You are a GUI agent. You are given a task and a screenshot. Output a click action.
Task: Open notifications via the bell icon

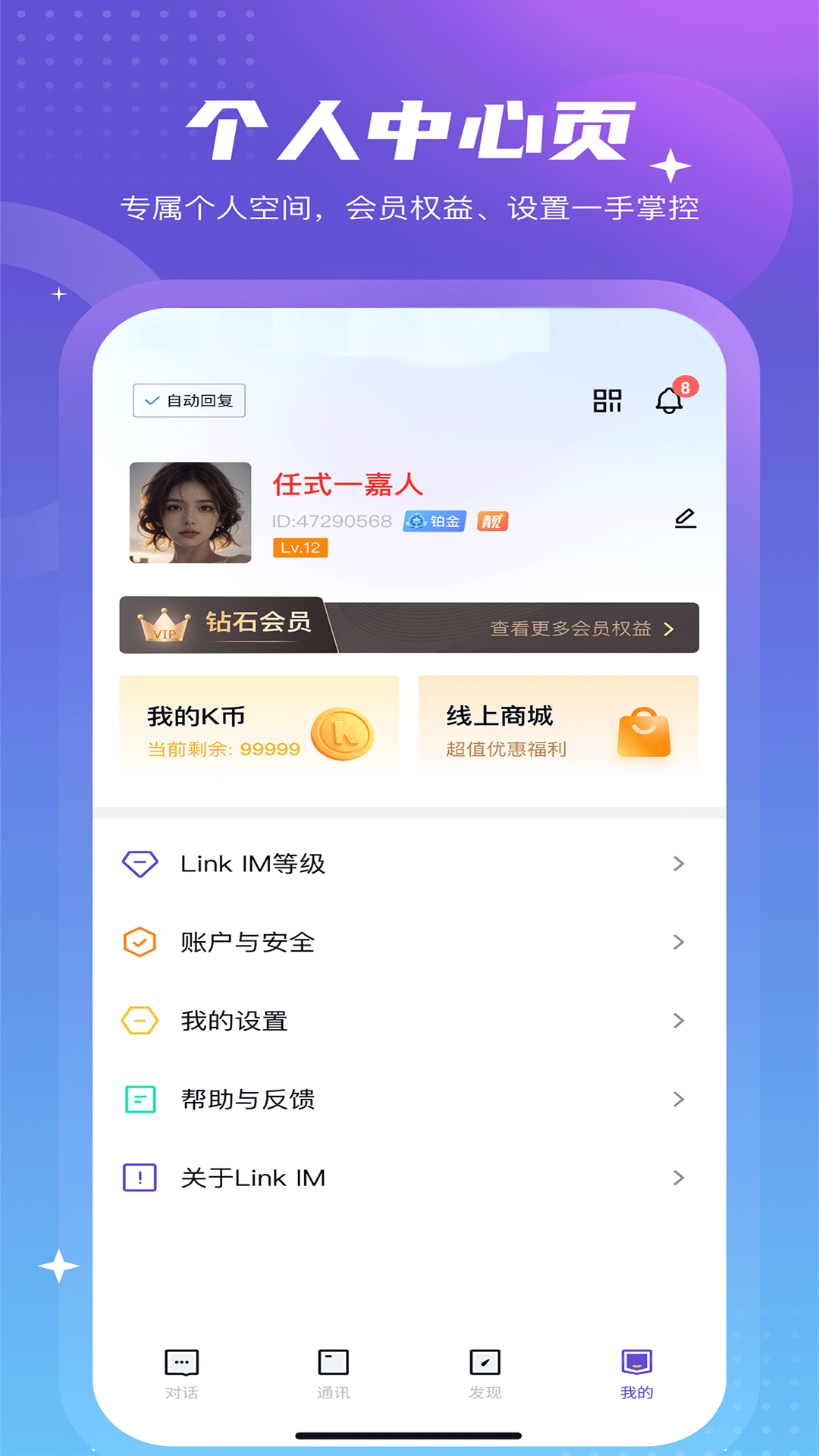pos(669,399)
